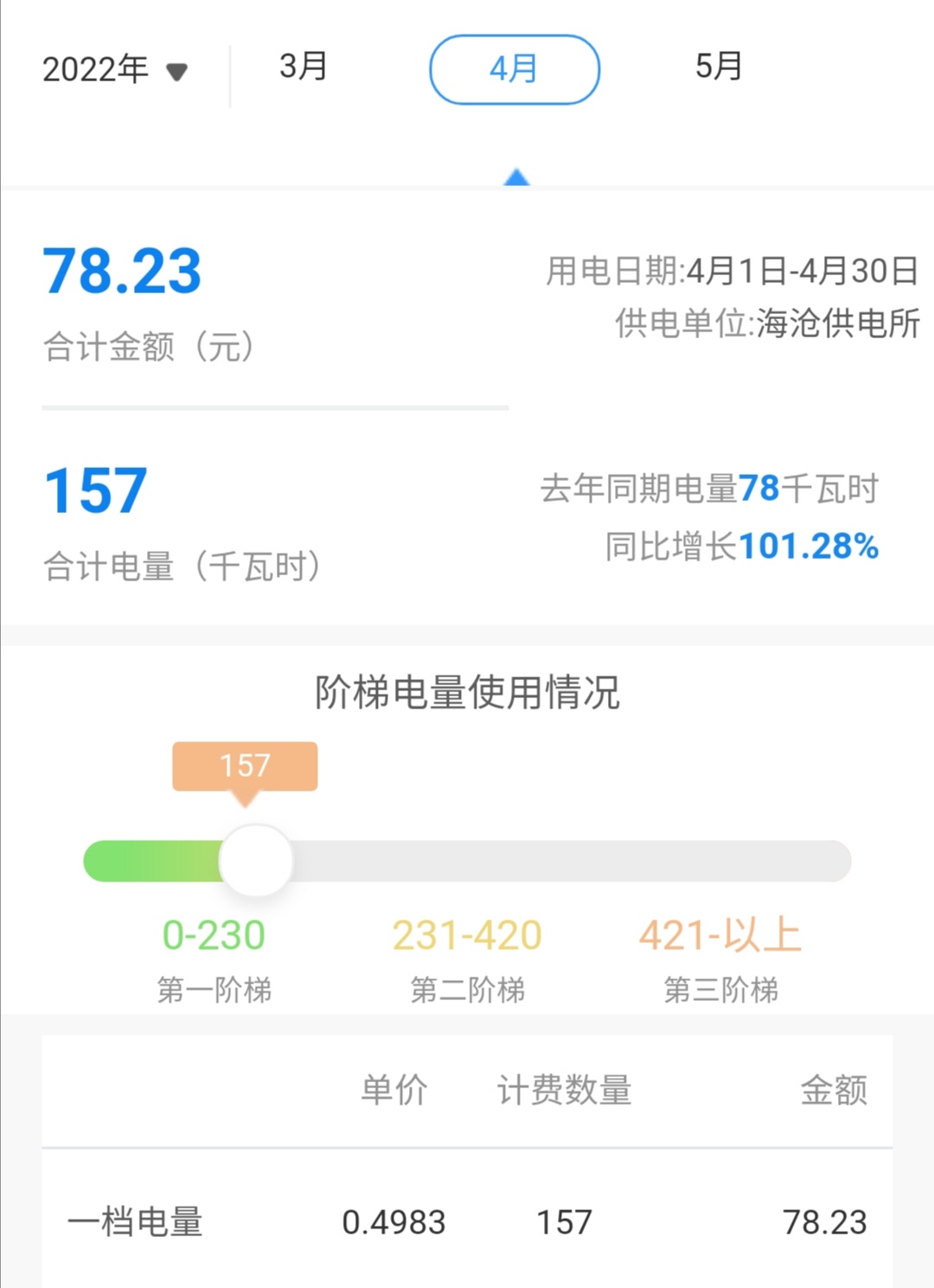Select the 4月 month tab
This screenshot has width=934, height=1288.
click(515, 69)
